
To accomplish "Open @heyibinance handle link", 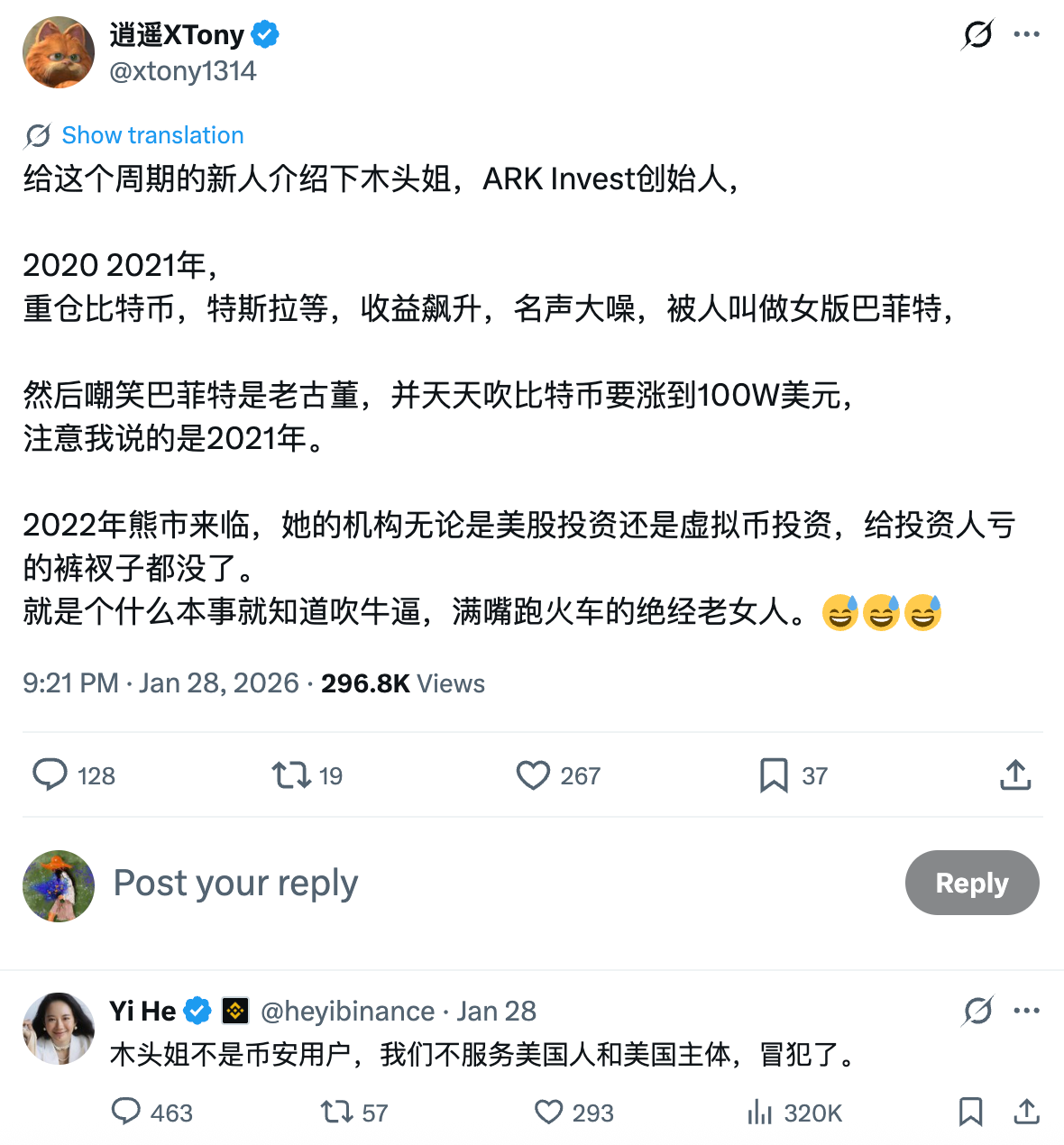I will click(x=347, y=1012).
